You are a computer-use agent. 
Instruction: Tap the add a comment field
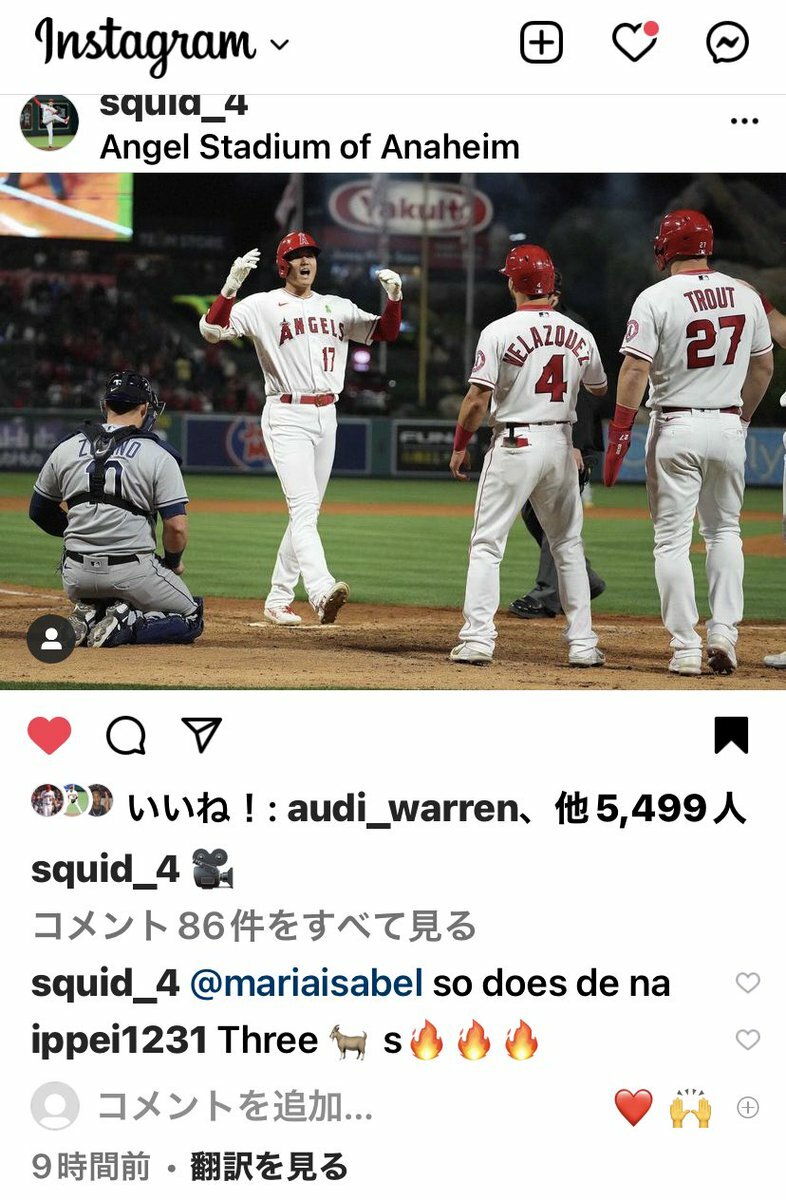coord(235,1106)
